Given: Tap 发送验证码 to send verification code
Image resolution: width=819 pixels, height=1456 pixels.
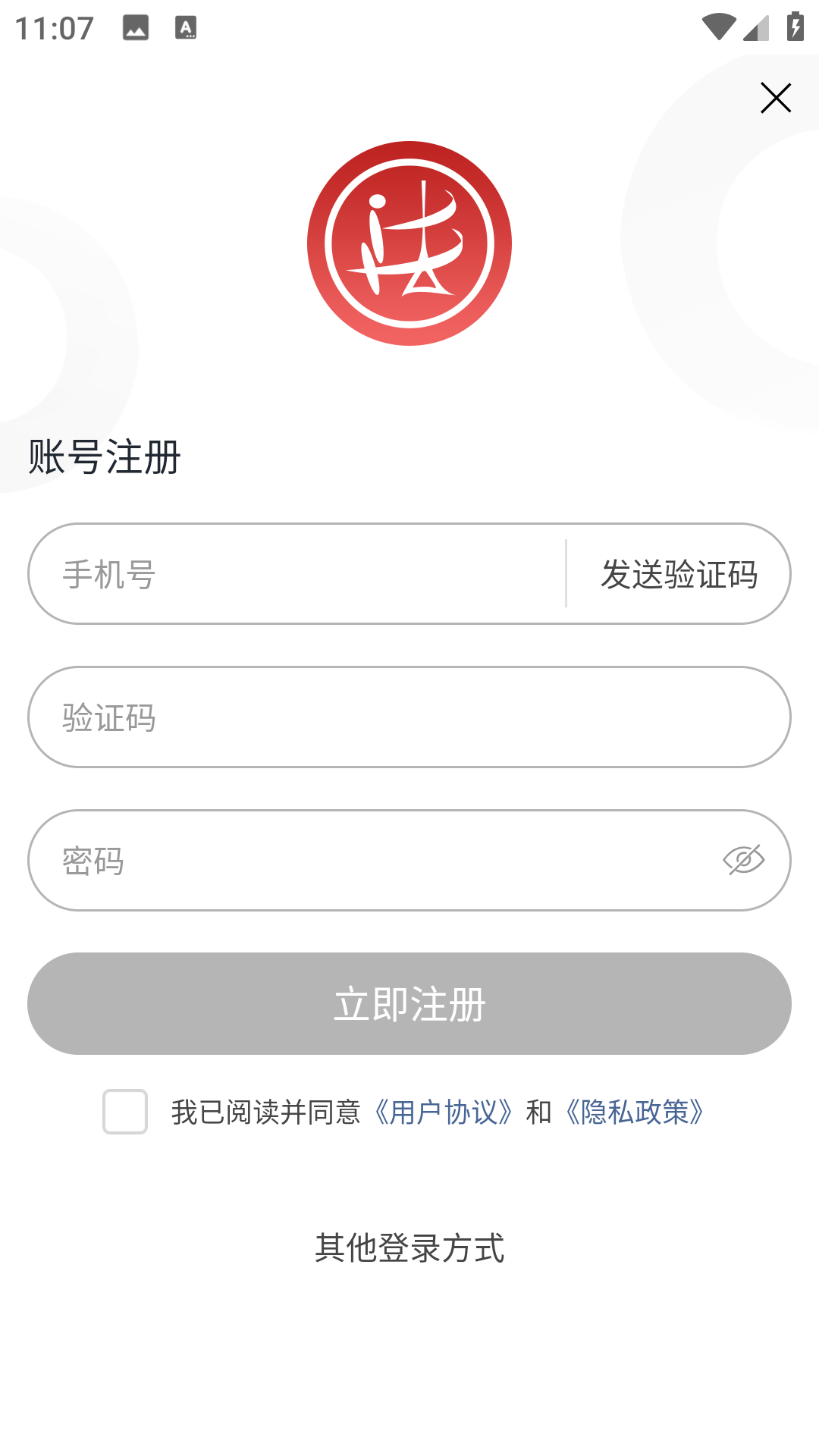Looking at the screenshot, I should point(679,574).
